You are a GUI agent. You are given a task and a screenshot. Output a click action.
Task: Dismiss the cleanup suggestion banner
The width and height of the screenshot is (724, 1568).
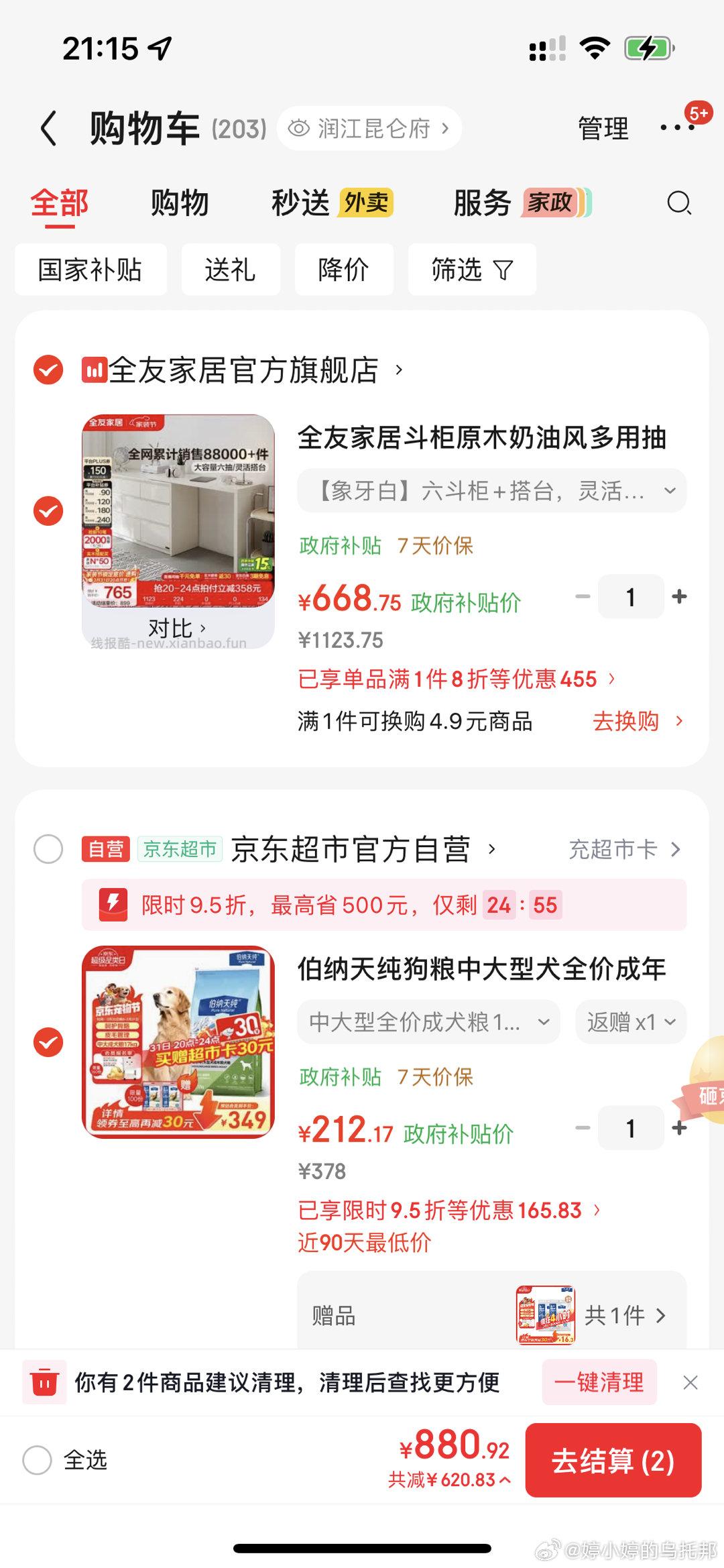pos(690,1382)
